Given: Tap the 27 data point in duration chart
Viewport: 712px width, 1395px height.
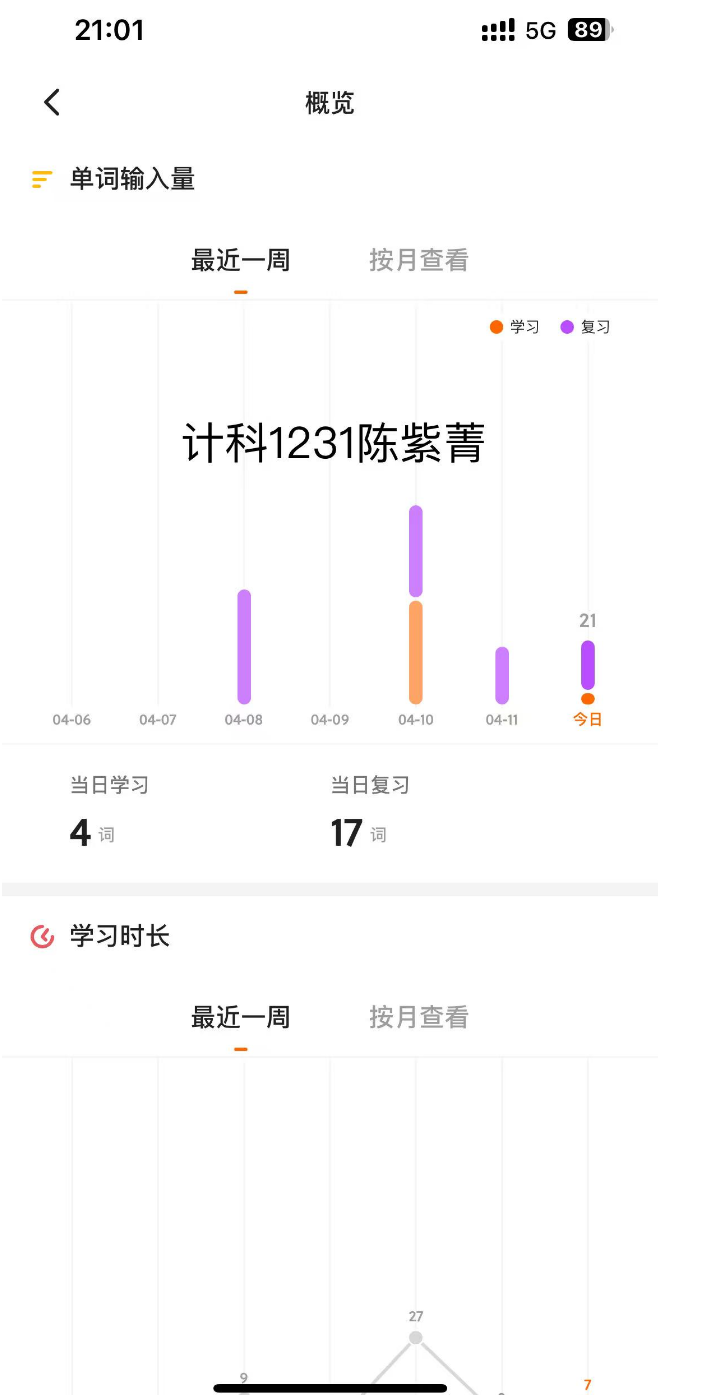Looking at the screenshot, I should pos(416,1337).
